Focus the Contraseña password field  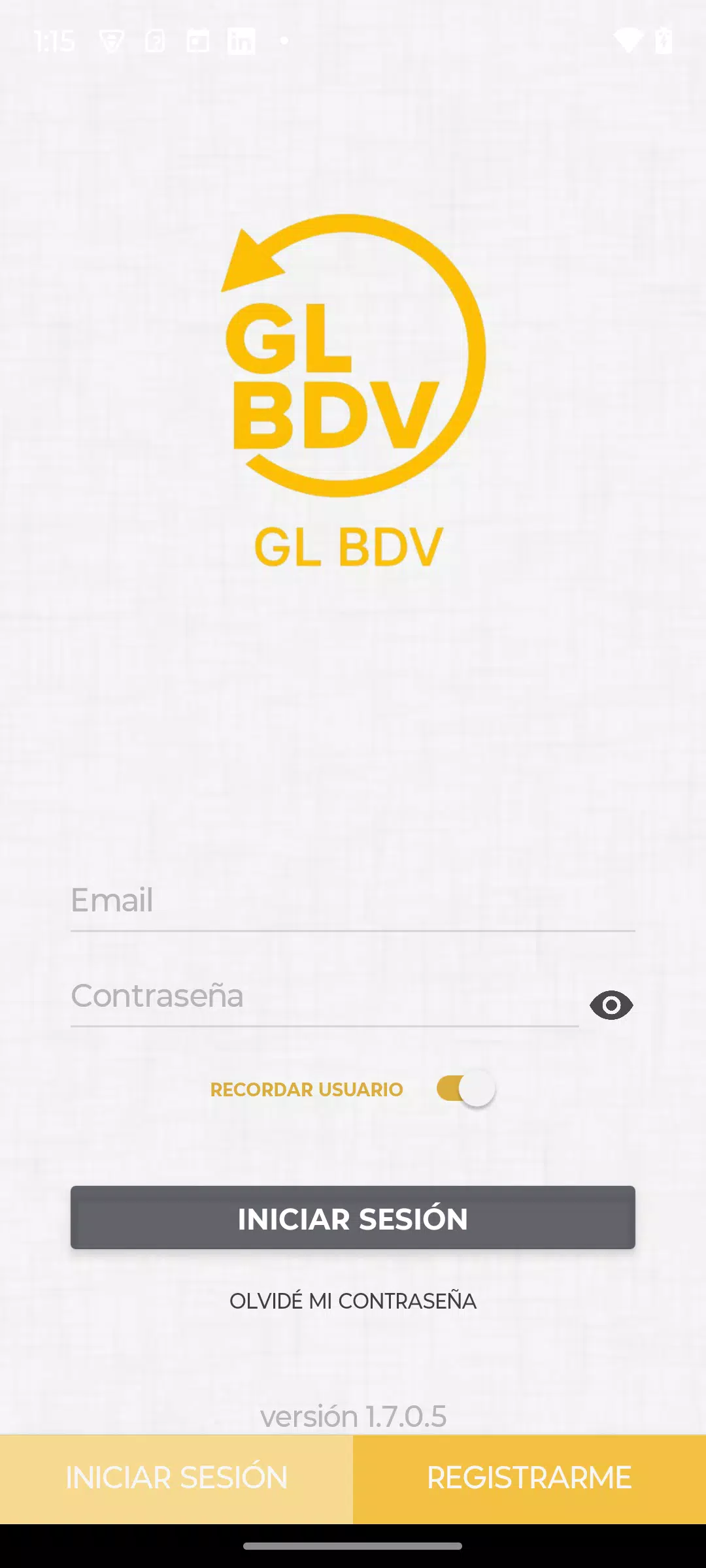[x=325, y=996]
